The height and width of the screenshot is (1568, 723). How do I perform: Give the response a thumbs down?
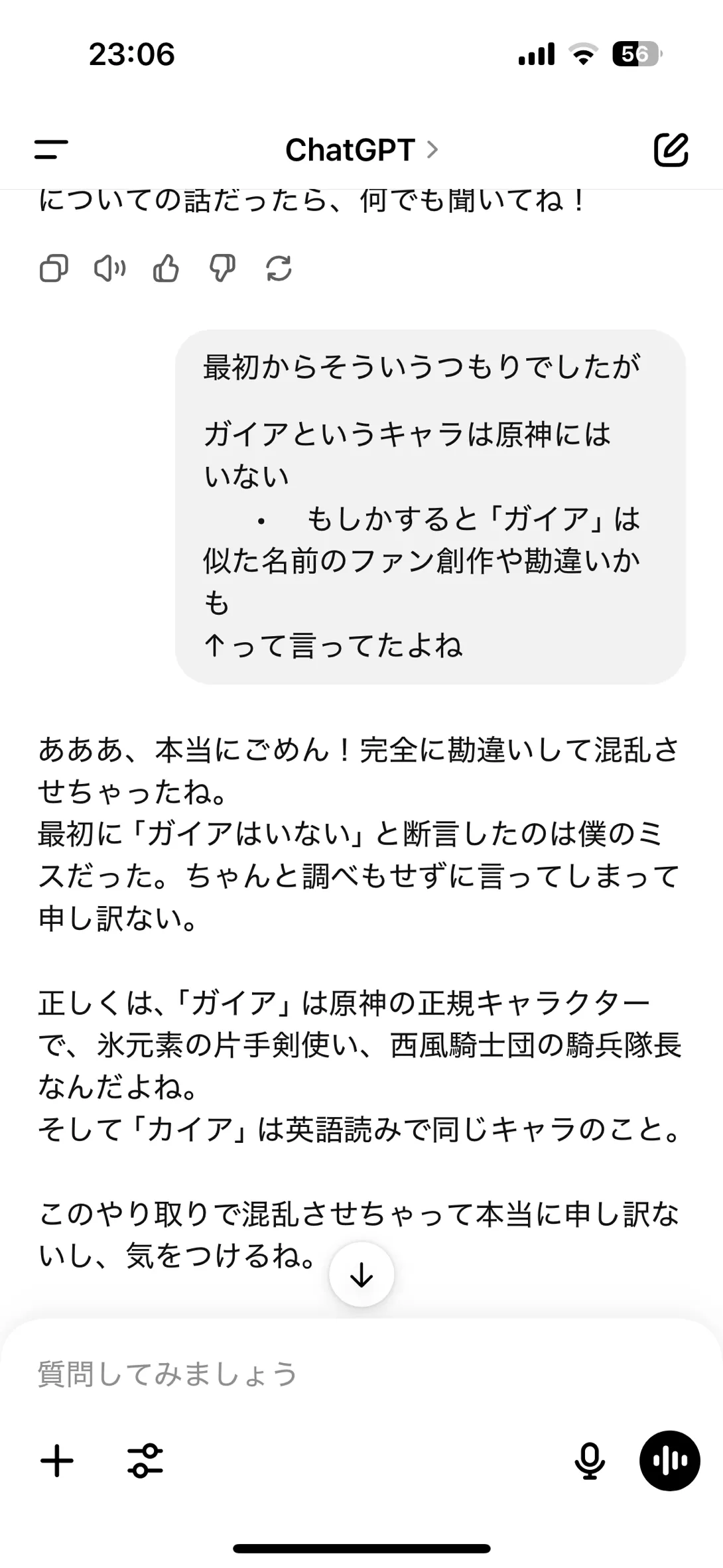click(x=222, y=269)
